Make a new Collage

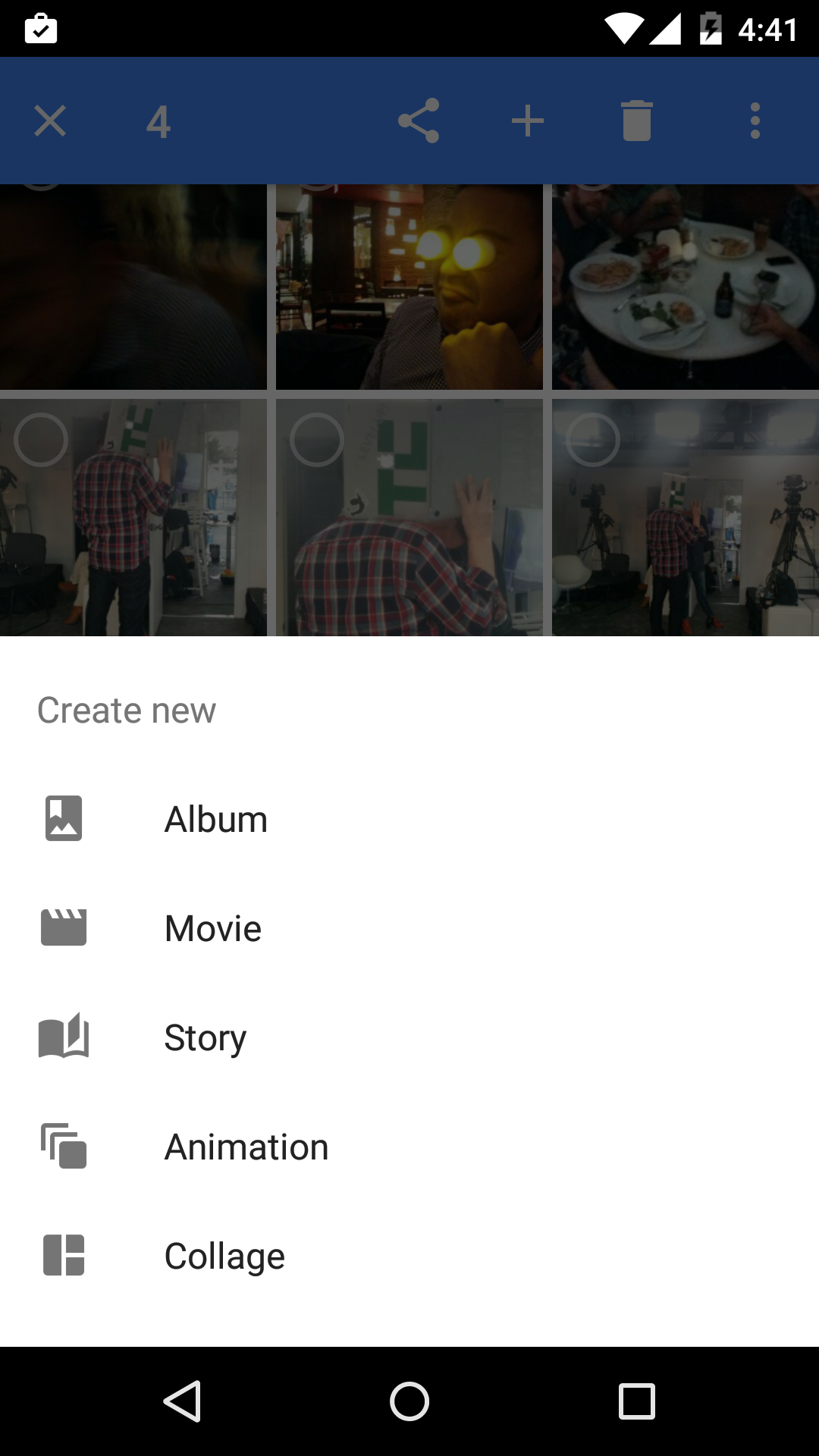[x=224, y=1256]
